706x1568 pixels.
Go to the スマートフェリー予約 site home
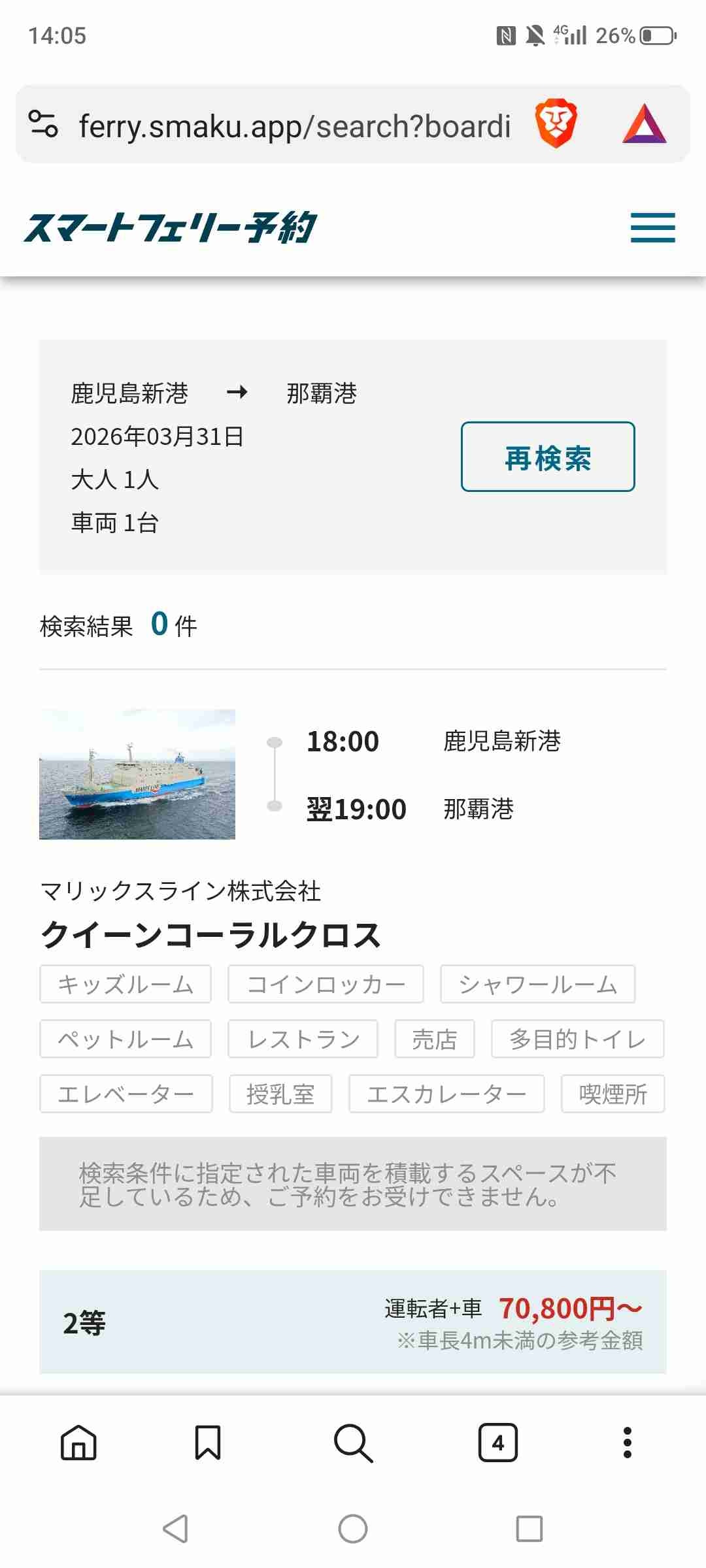170,228
